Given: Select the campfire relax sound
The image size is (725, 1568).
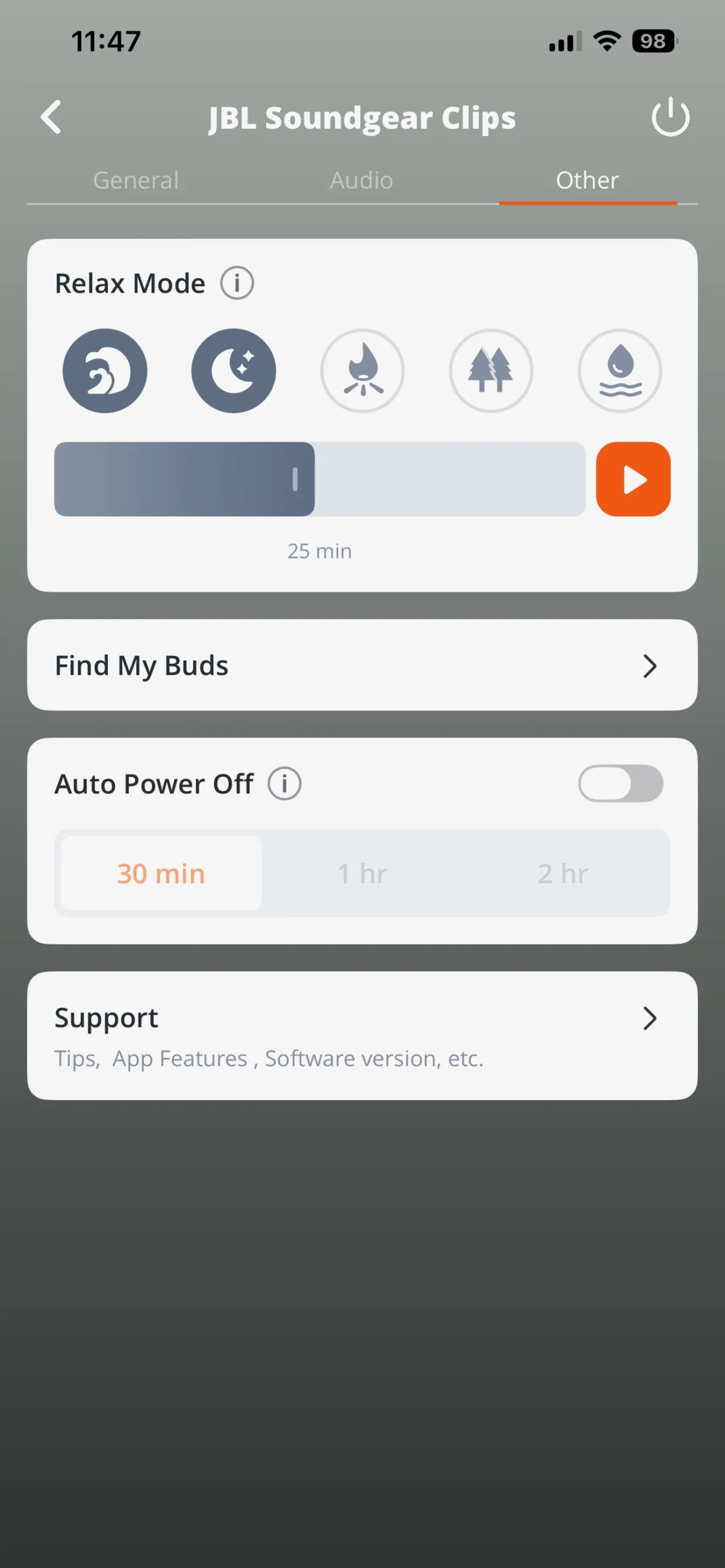Looking at the screenshot, I should [x=363, y=371].
